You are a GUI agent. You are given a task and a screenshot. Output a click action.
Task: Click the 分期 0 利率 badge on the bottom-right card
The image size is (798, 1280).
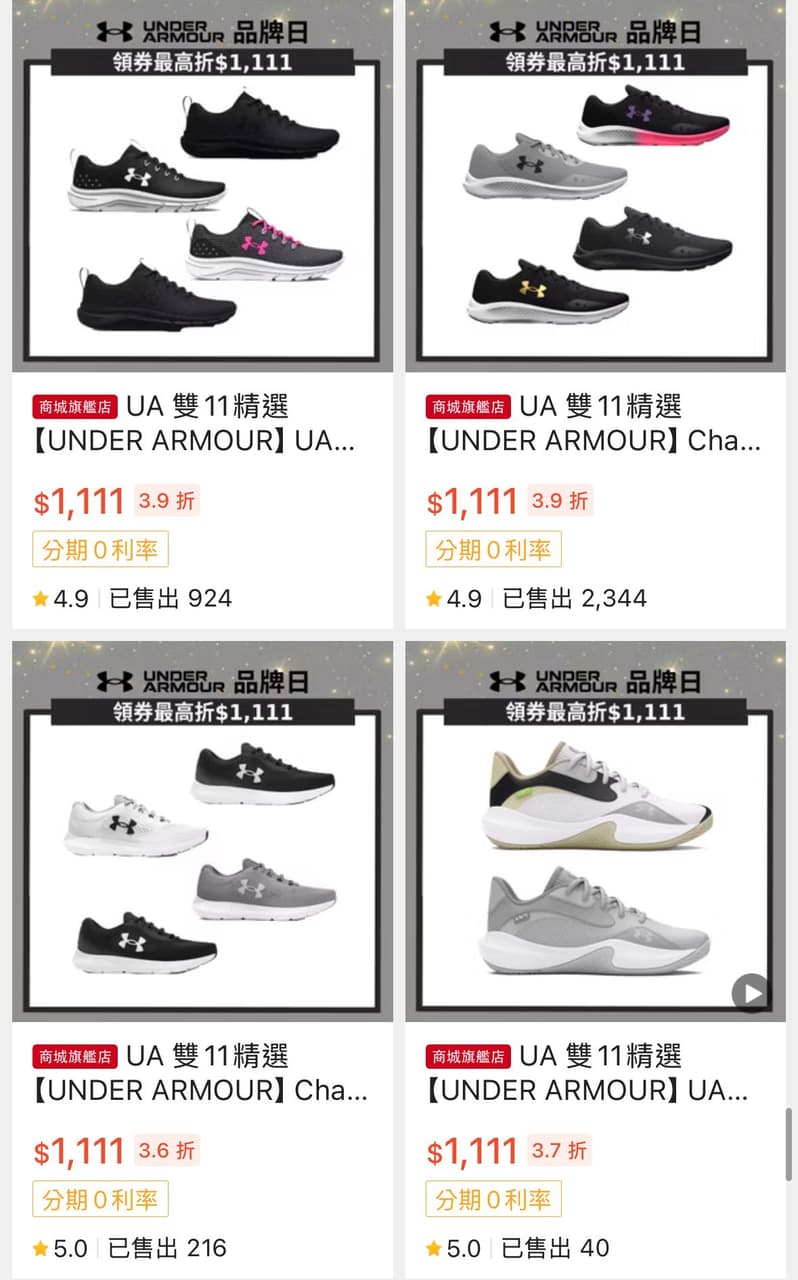(x=491, y=1199)
